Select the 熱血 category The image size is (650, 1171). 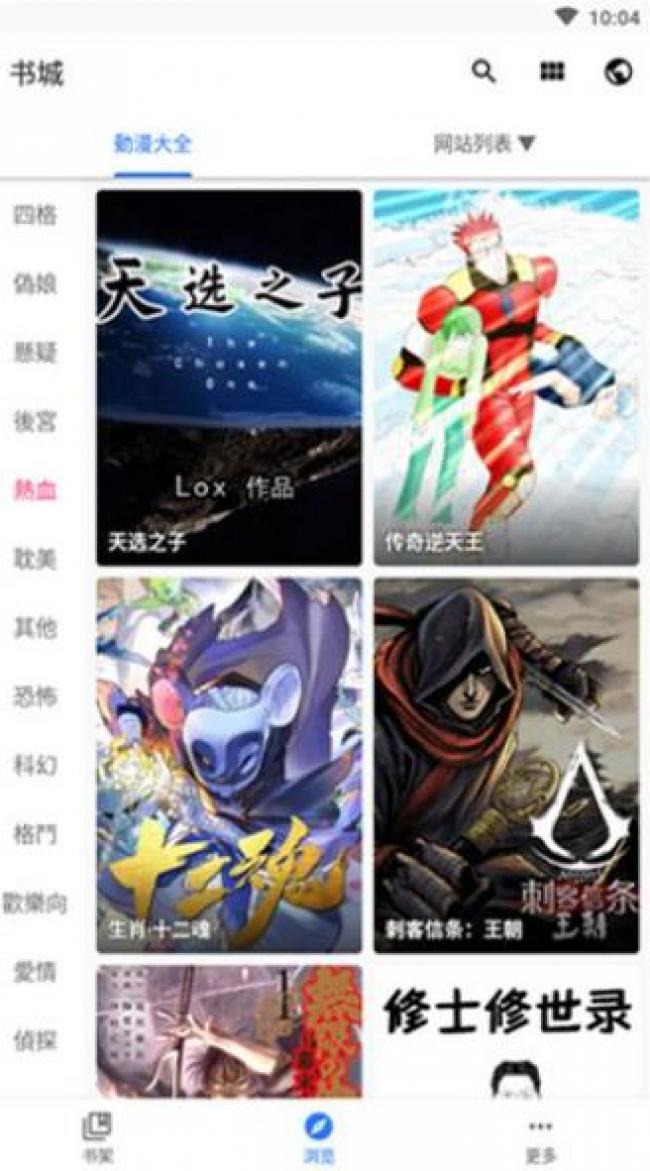35,490
